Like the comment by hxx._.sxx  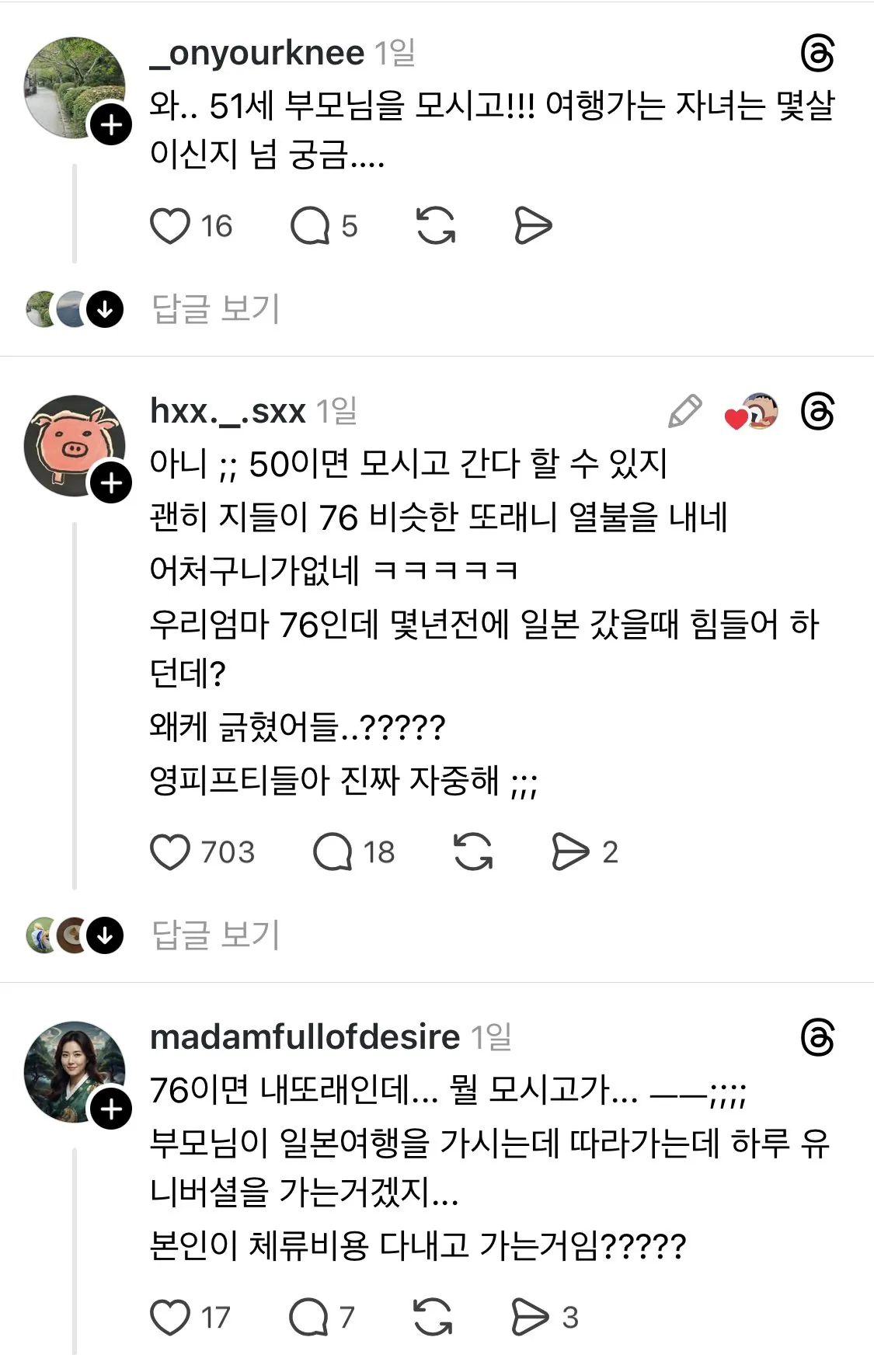pos(170,852)
